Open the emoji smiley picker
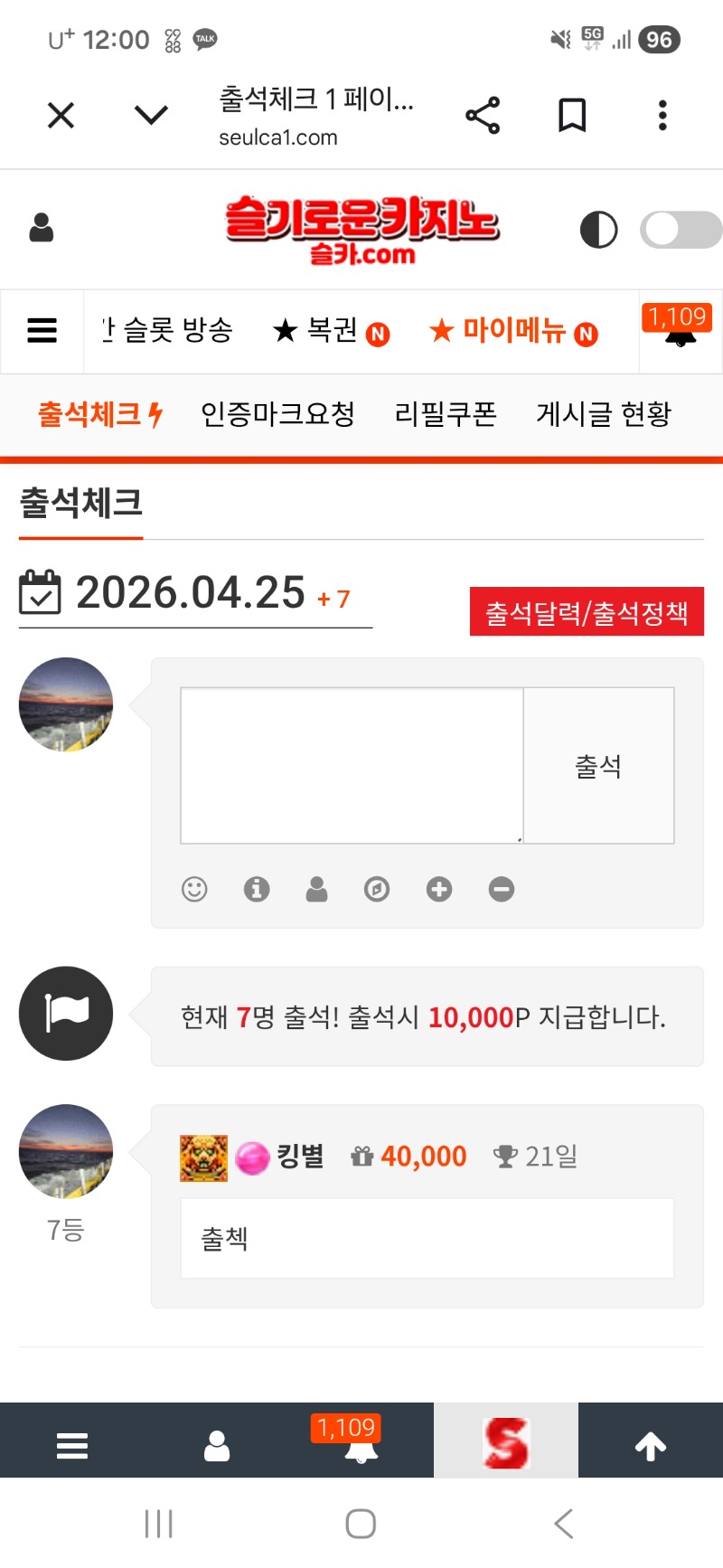 (x=194, y=889)
